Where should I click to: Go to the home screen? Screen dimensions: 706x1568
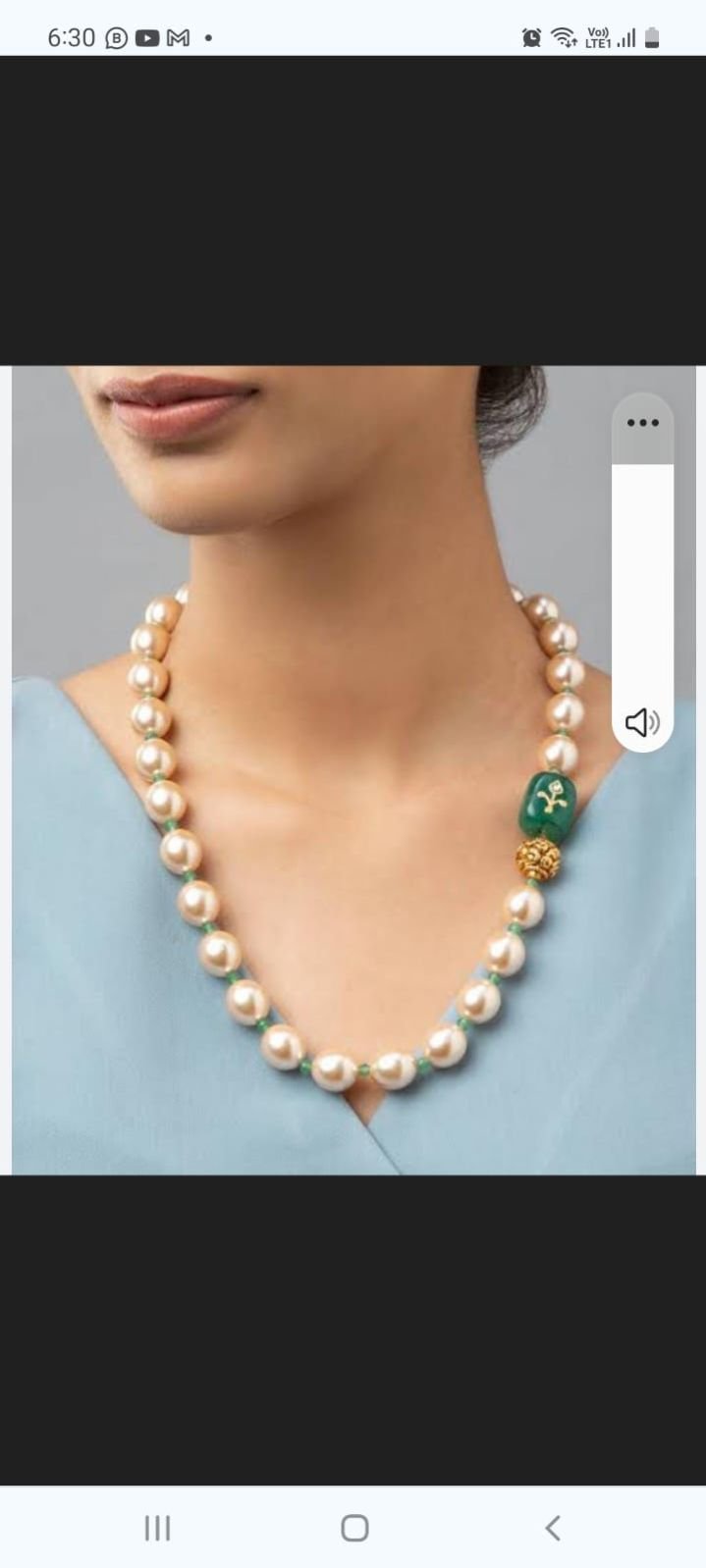coord(354,1527)
